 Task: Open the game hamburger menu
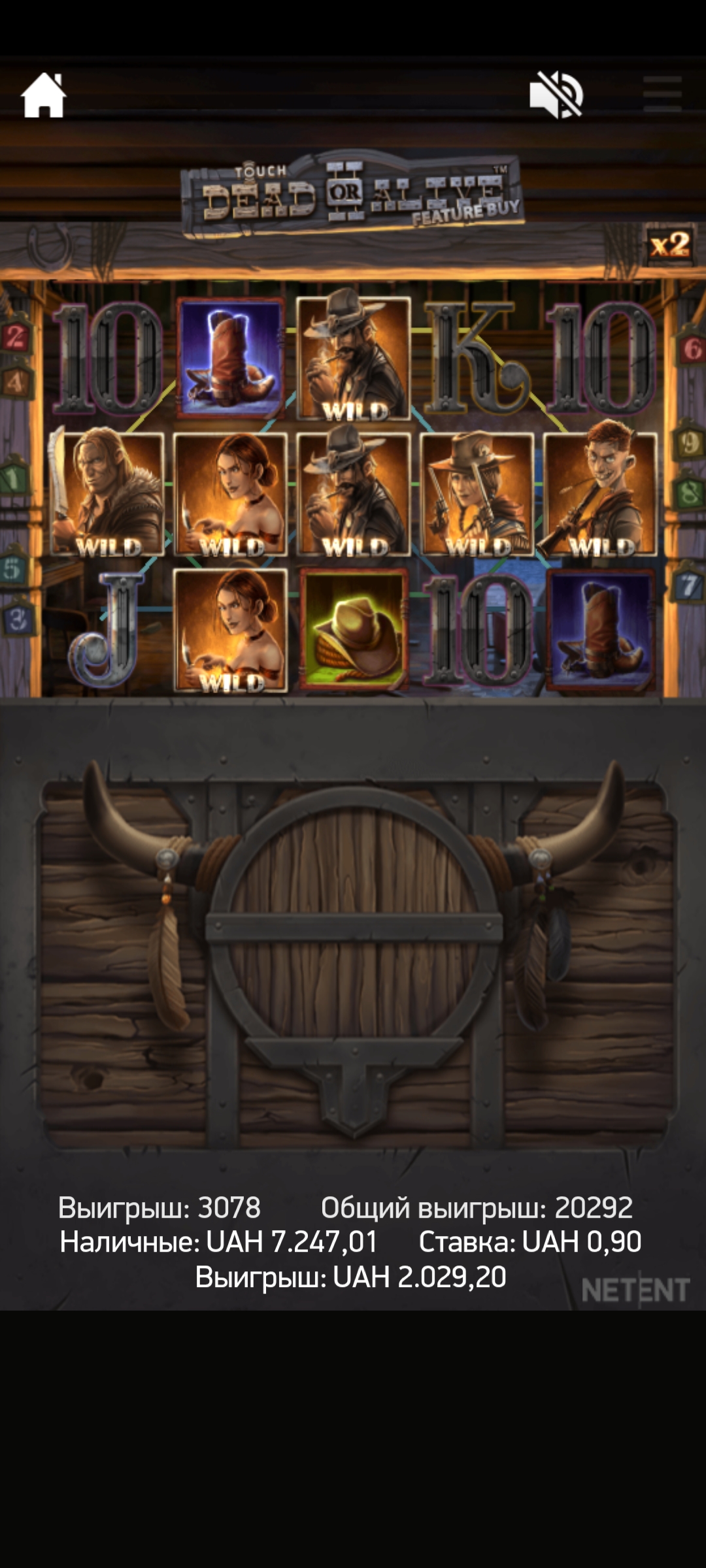point(662,94)
